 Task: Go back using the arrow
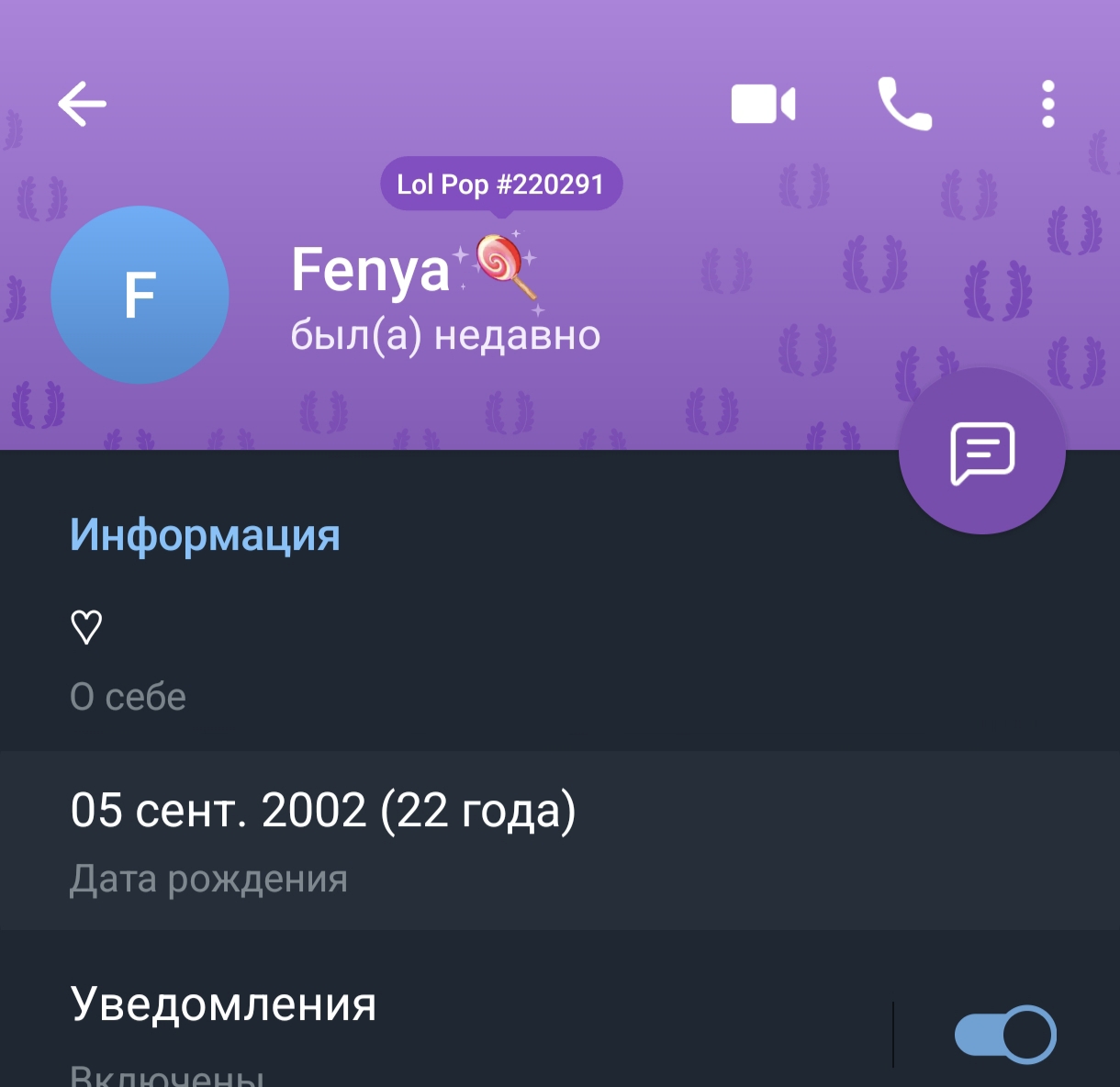coord(83,103)
